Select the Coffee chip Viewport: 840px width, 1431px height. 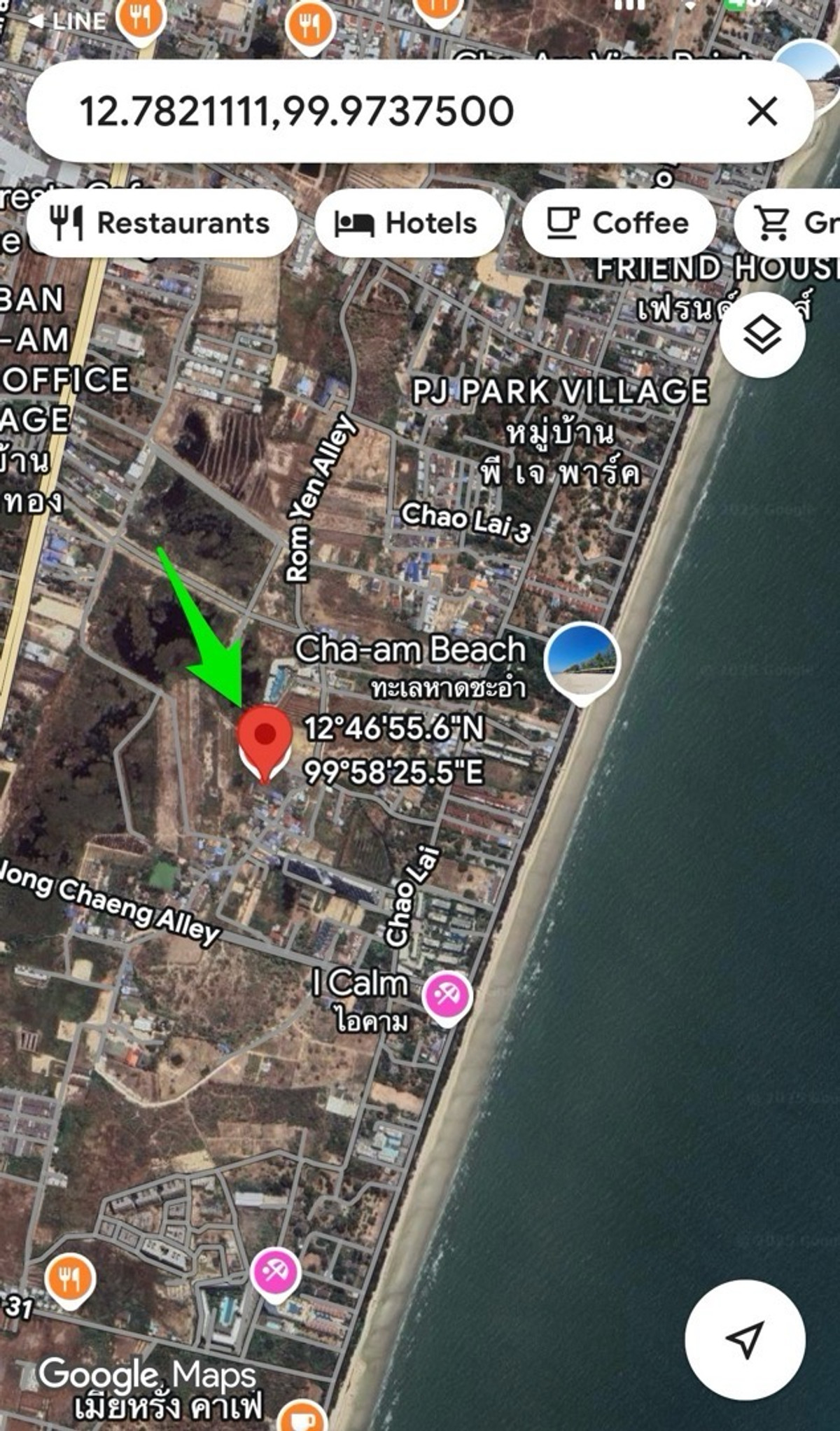pyautogui.click(x=618, y=223)
